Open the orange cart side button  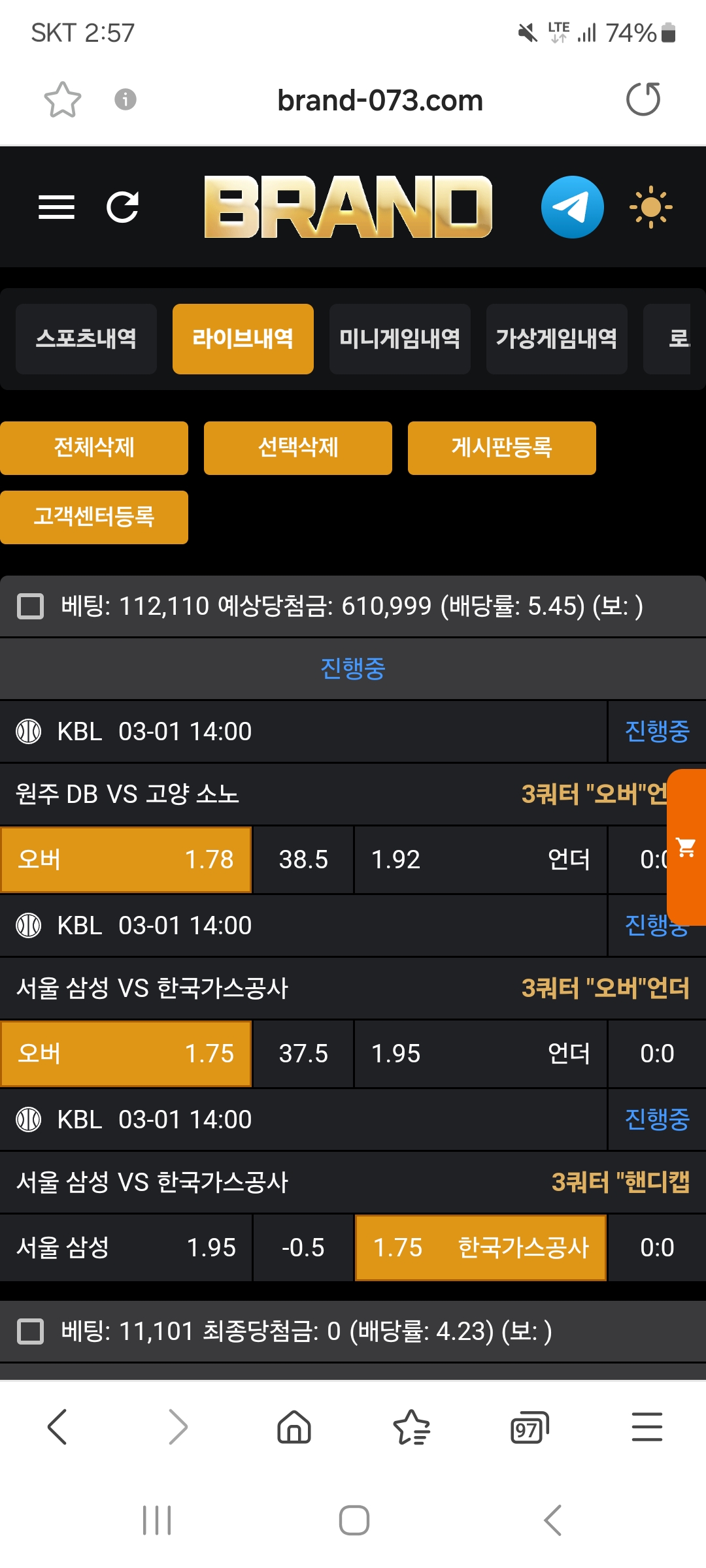[686, 847]
